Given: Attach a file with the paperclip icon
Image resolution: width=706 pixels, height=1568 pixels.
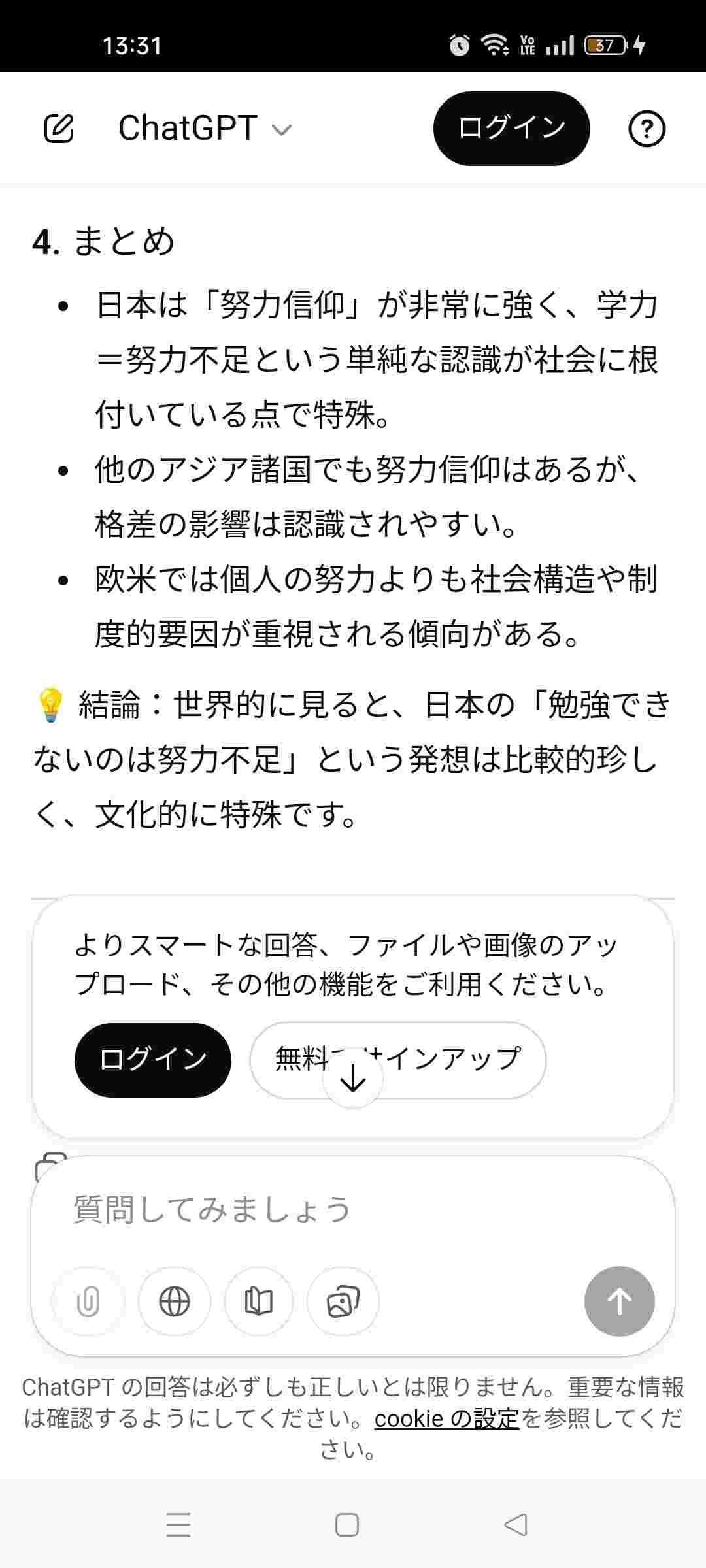Looking at the screenshot, I should 88,1302.
